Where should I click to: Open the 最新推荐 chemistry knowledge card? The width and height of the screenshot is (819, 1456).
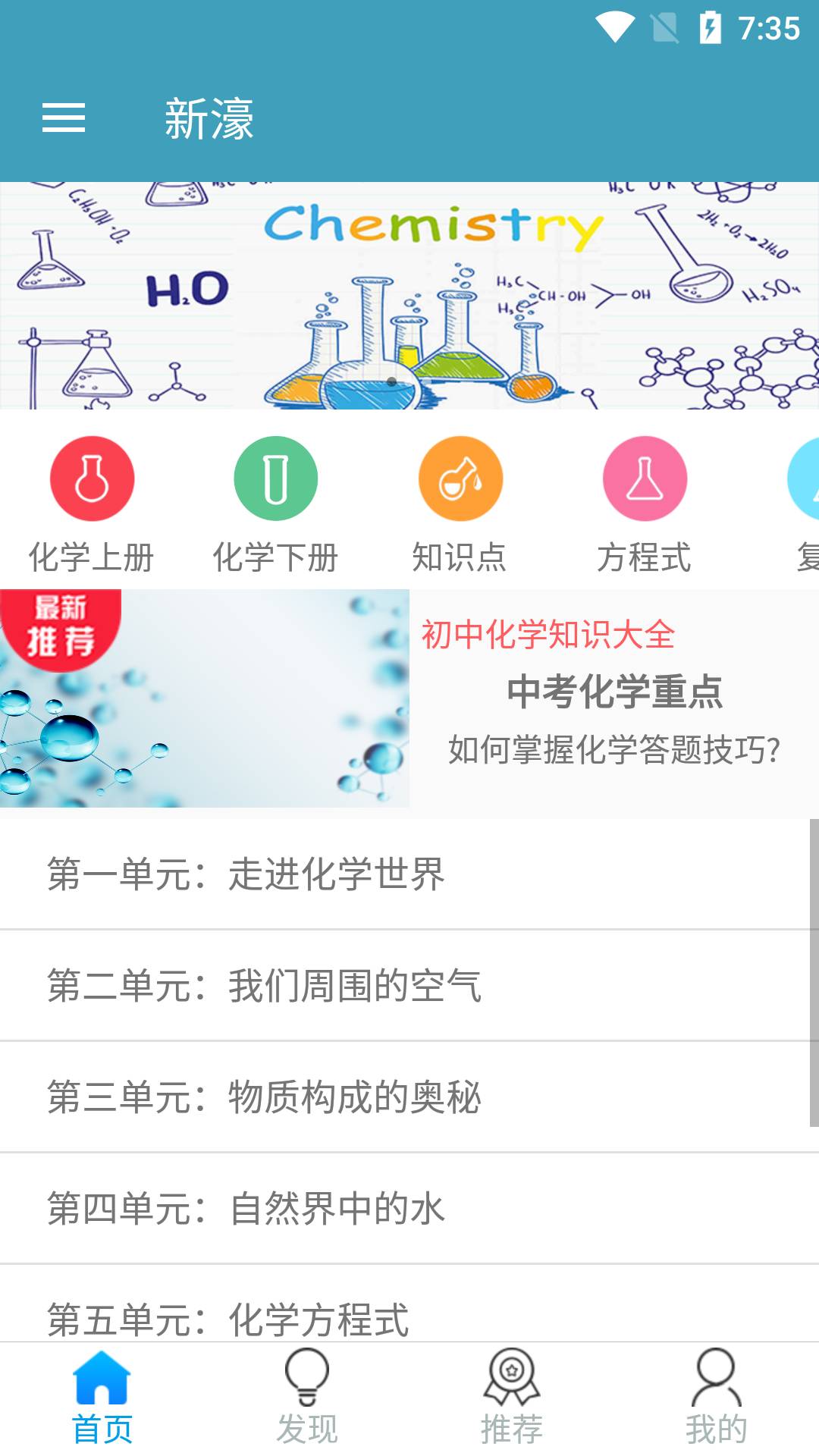pos(409,699)
